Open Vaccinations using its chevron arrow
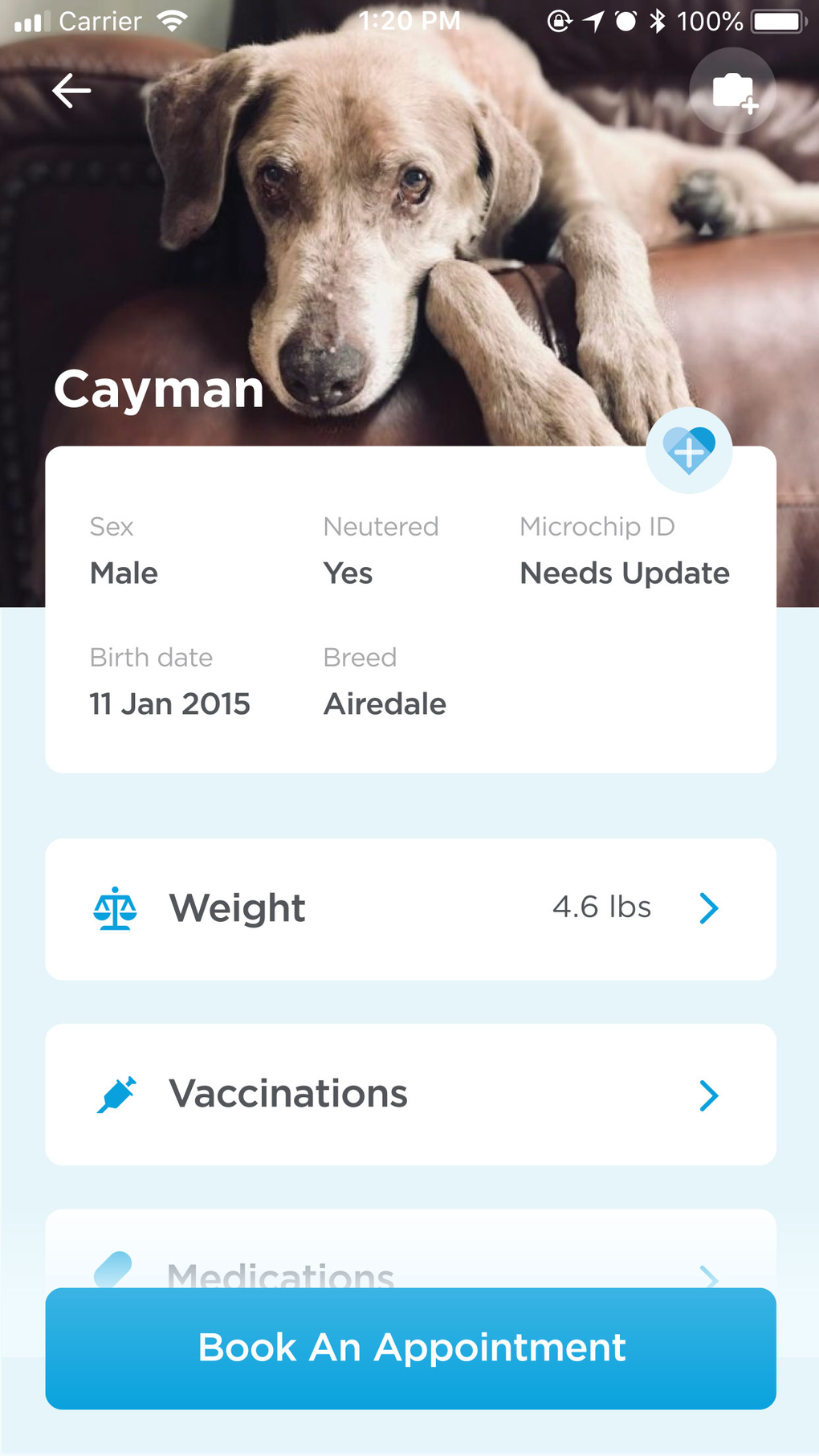Viewport: 819px width, 1456px height. click(708, 1095)
